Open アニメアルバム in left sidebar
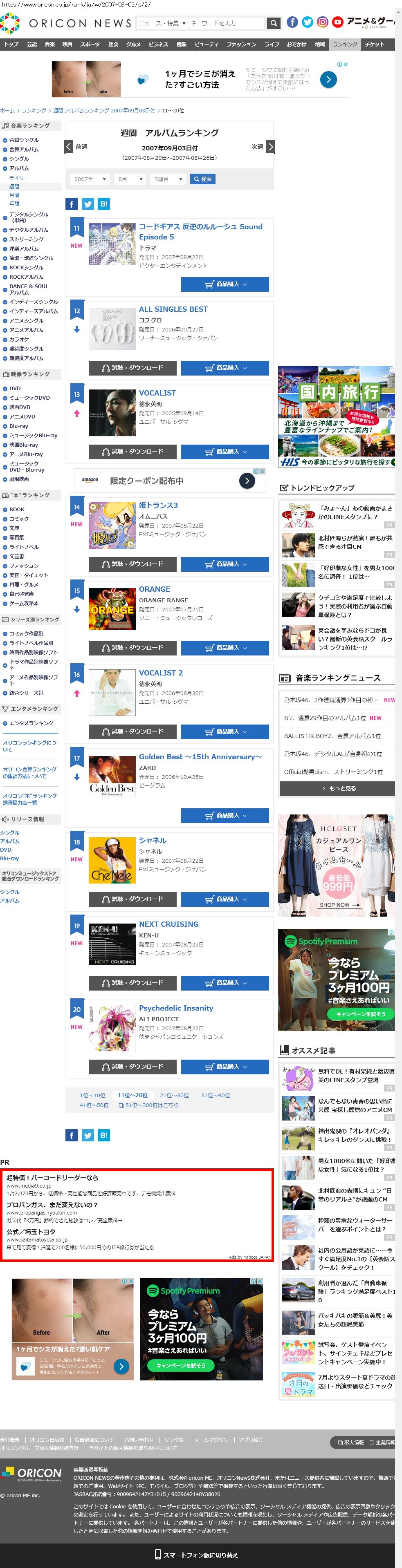 tap(26, 330)
